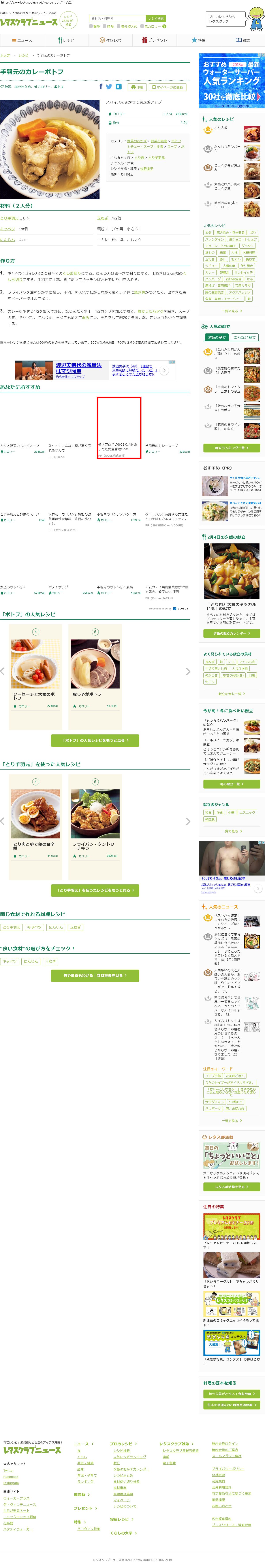Open 献立ランキング一覧 button
The height and width of the screenshot is (1568, 265).
click(x=231, y=448)
